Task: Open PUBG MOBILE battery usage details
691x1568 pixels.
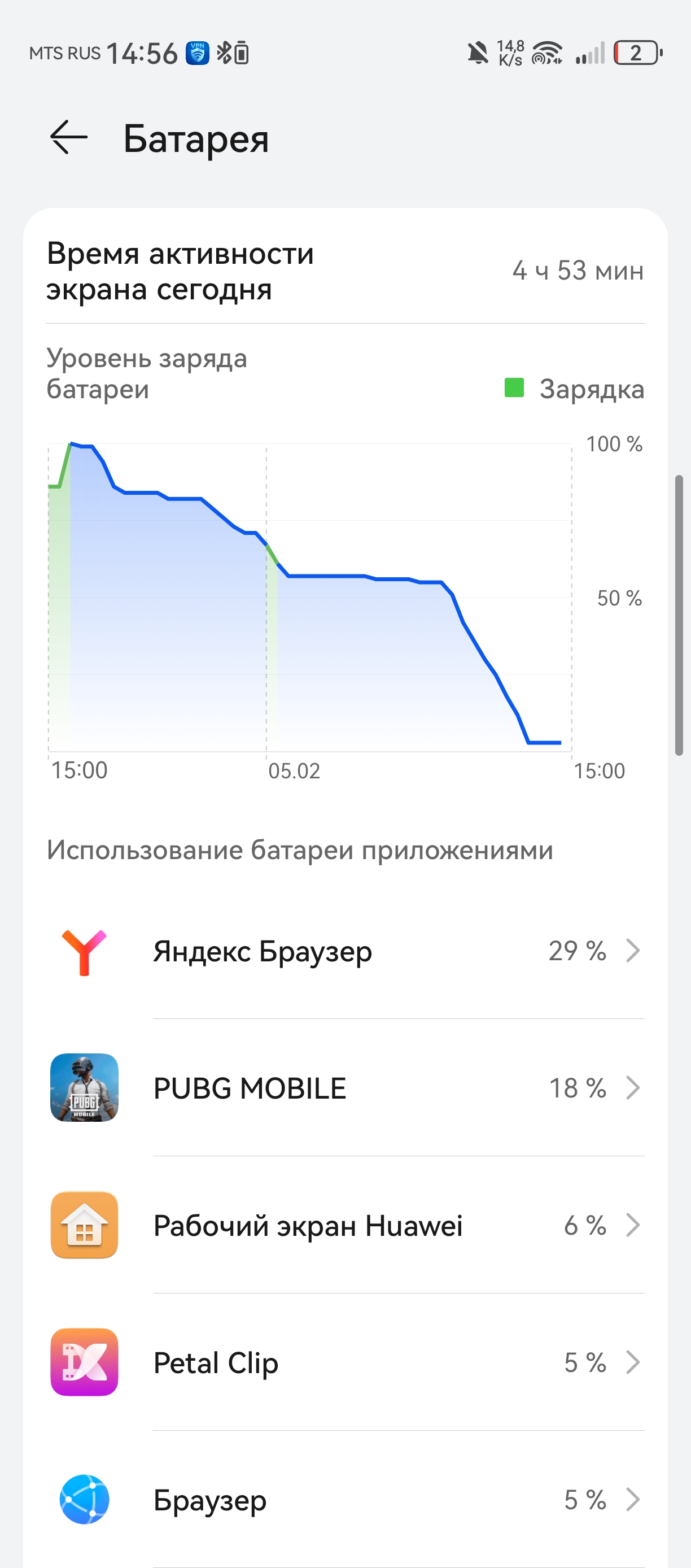Action: tap(345, 1088)
